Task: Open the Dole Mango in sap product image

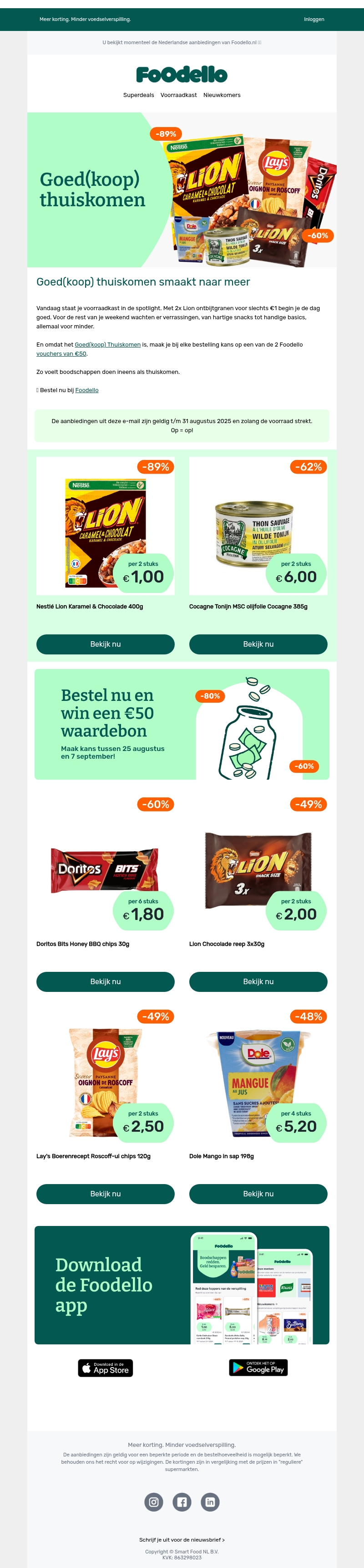Action: (x=258, y=1083)
